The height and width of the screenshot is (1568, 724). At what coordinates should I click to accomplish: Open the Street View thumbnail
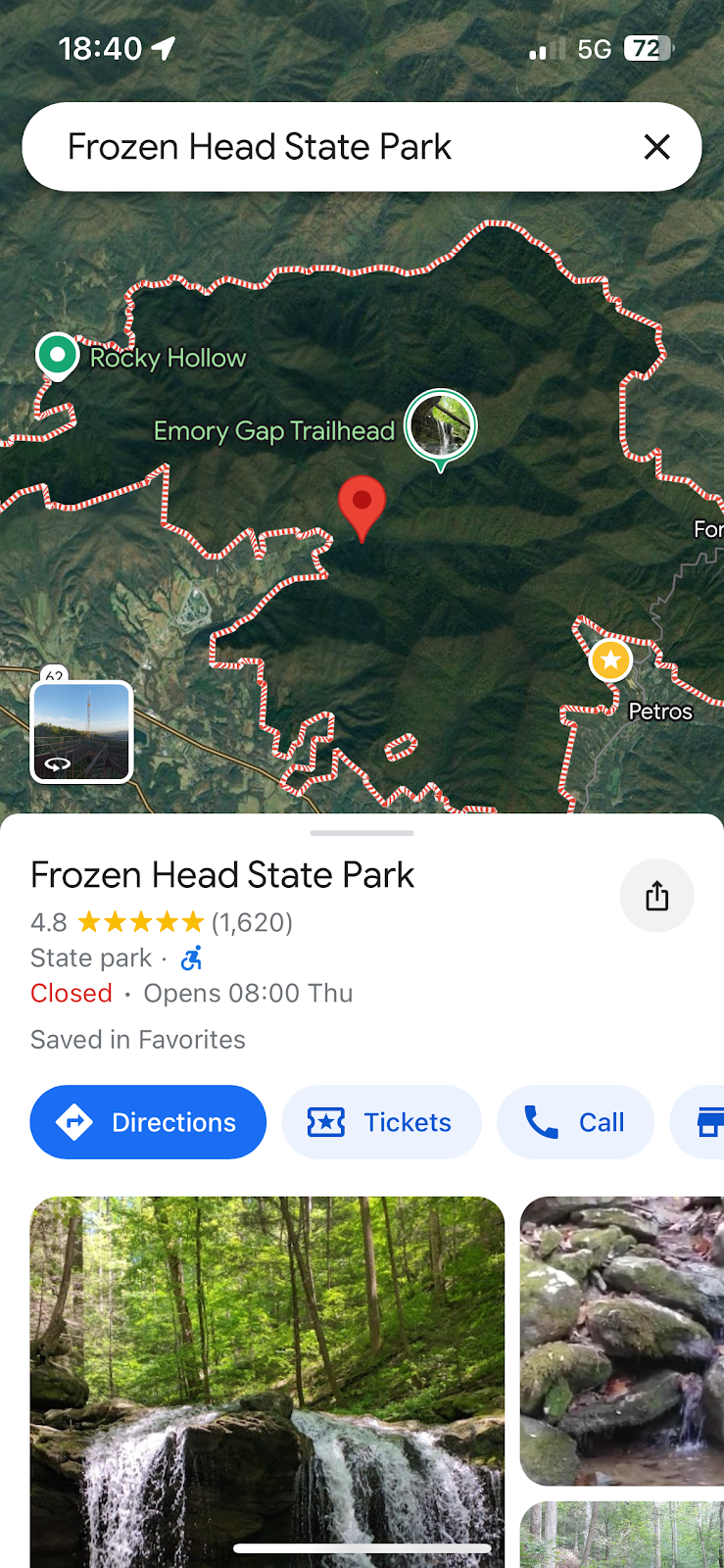(82, 731)
